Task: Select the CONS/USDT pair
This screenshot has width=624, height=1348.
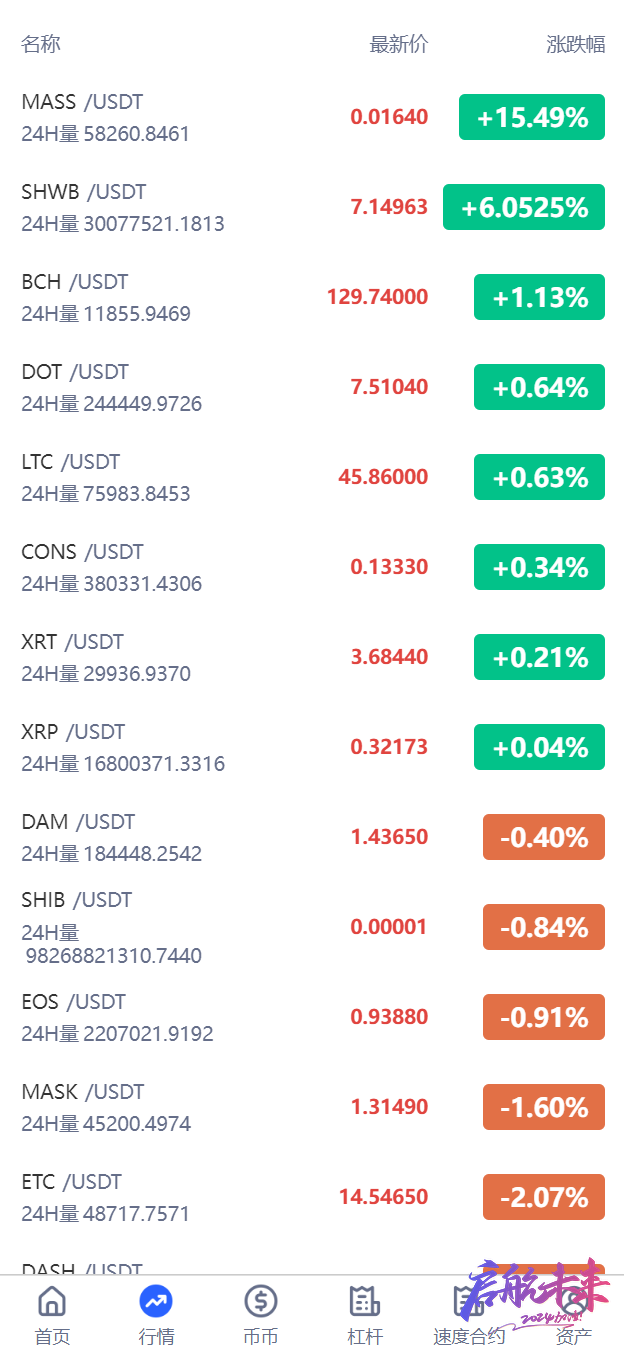Action: (312, 567)
